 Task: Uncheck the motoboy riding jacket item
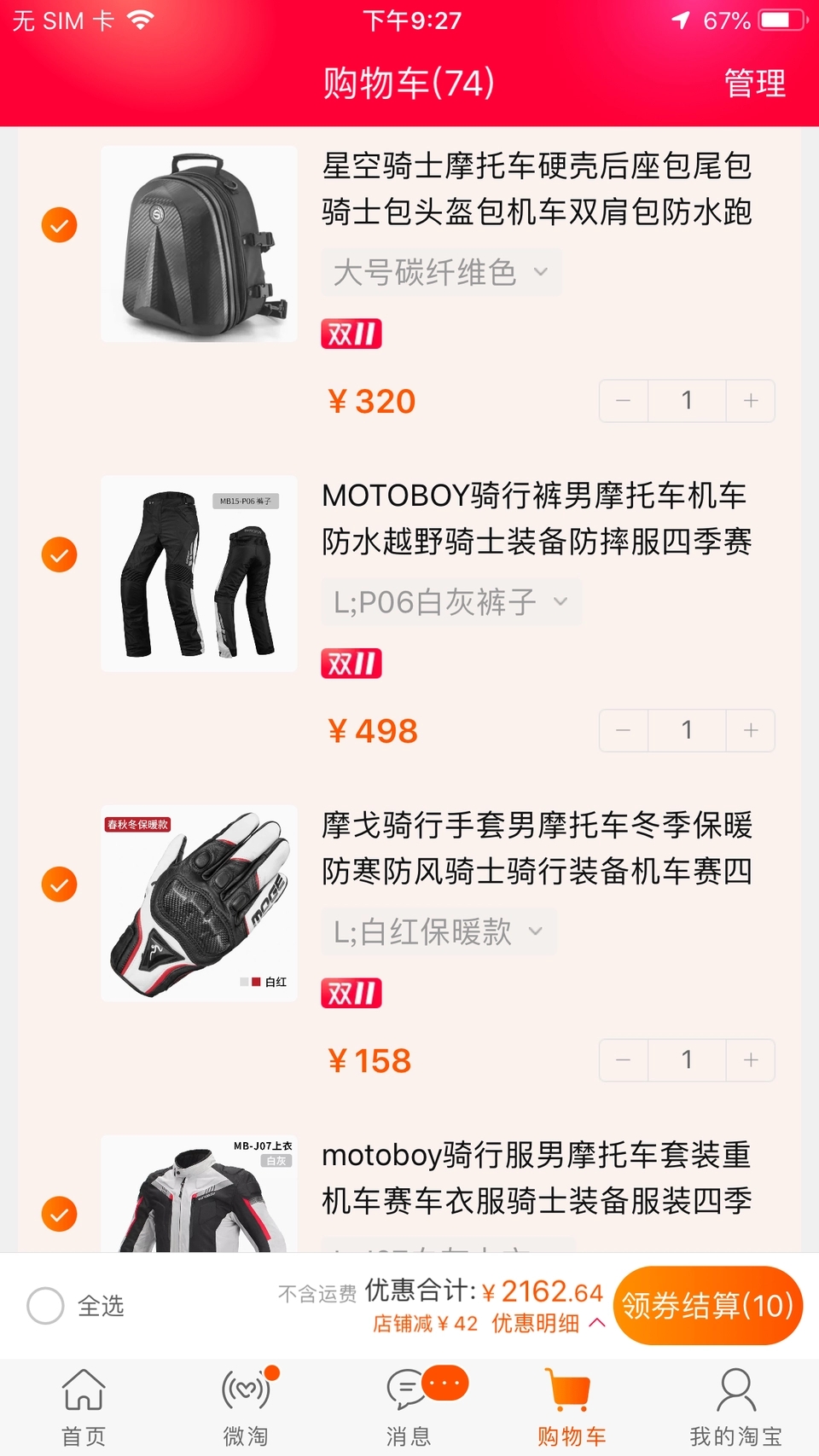pos(59,1214)
